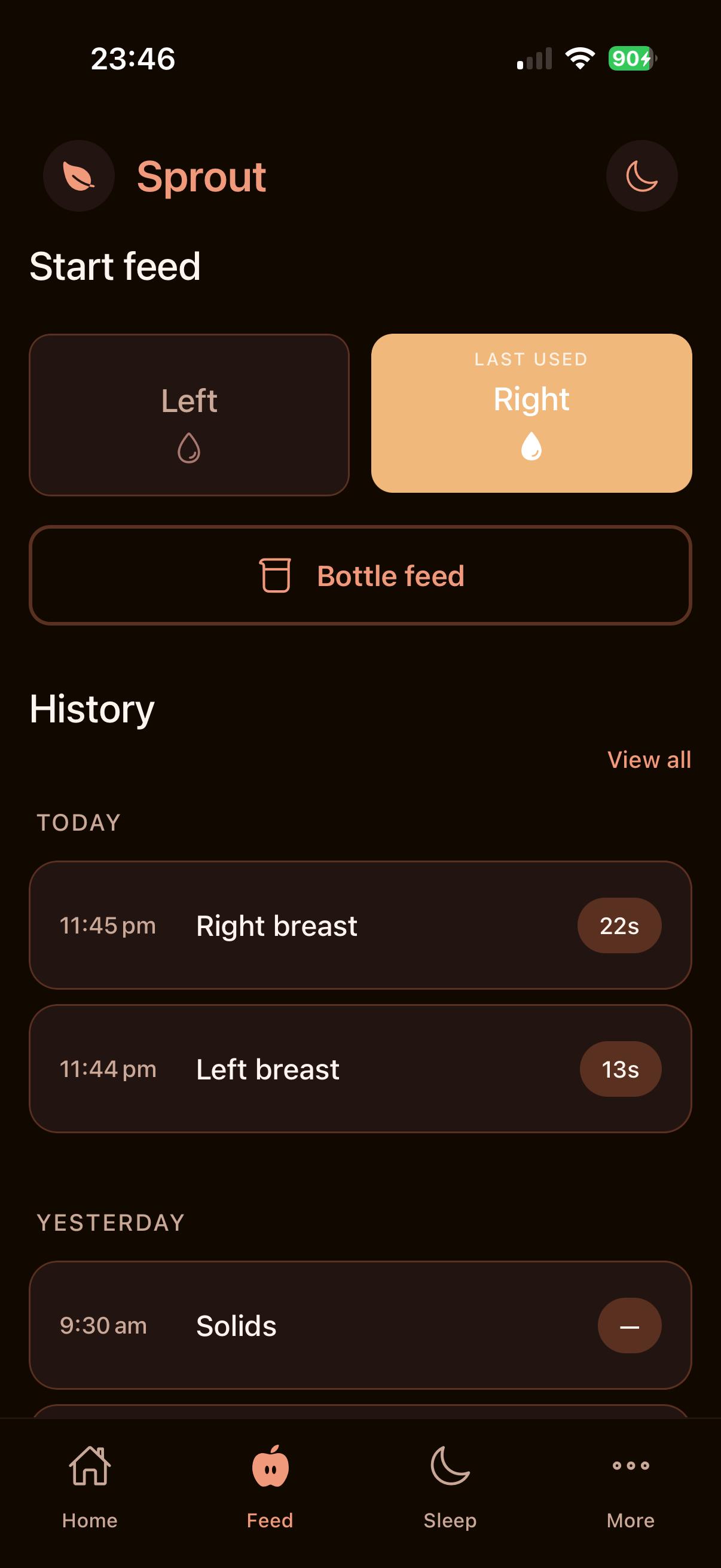Open the More tab

click(630, 1485)
